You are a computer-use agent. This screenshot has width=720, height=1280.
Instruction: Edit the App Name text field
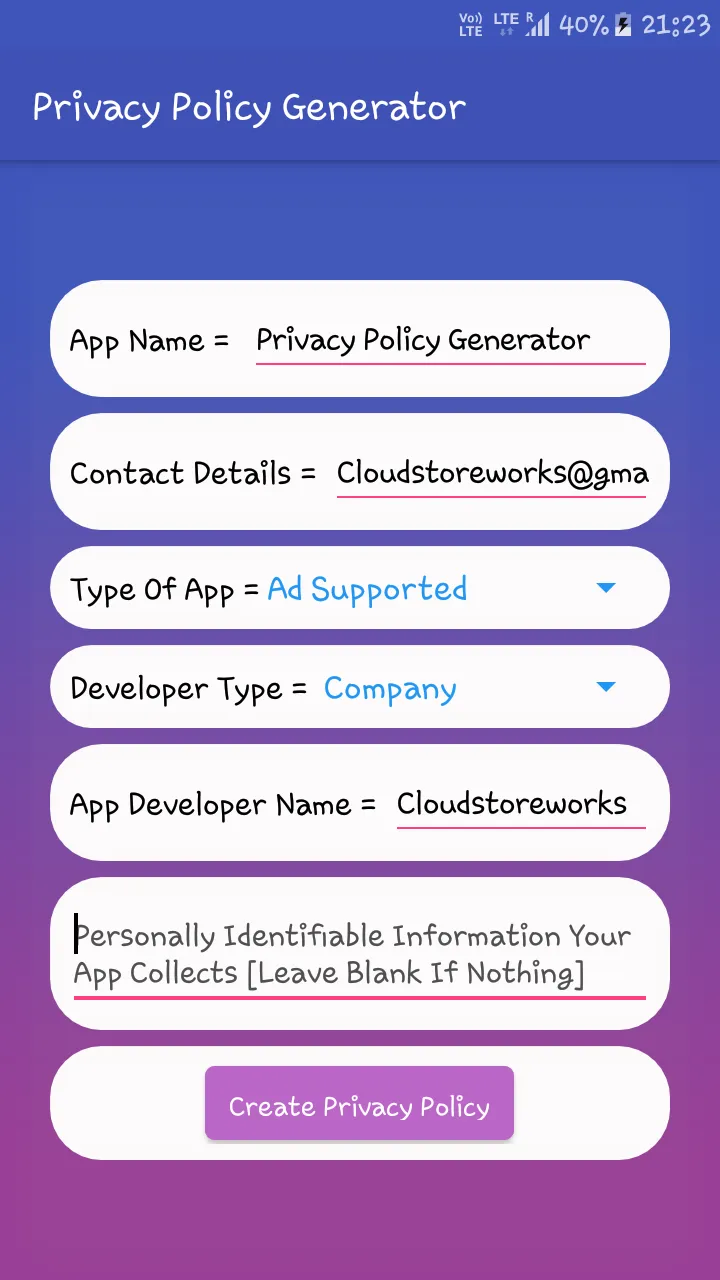point(450,341)
